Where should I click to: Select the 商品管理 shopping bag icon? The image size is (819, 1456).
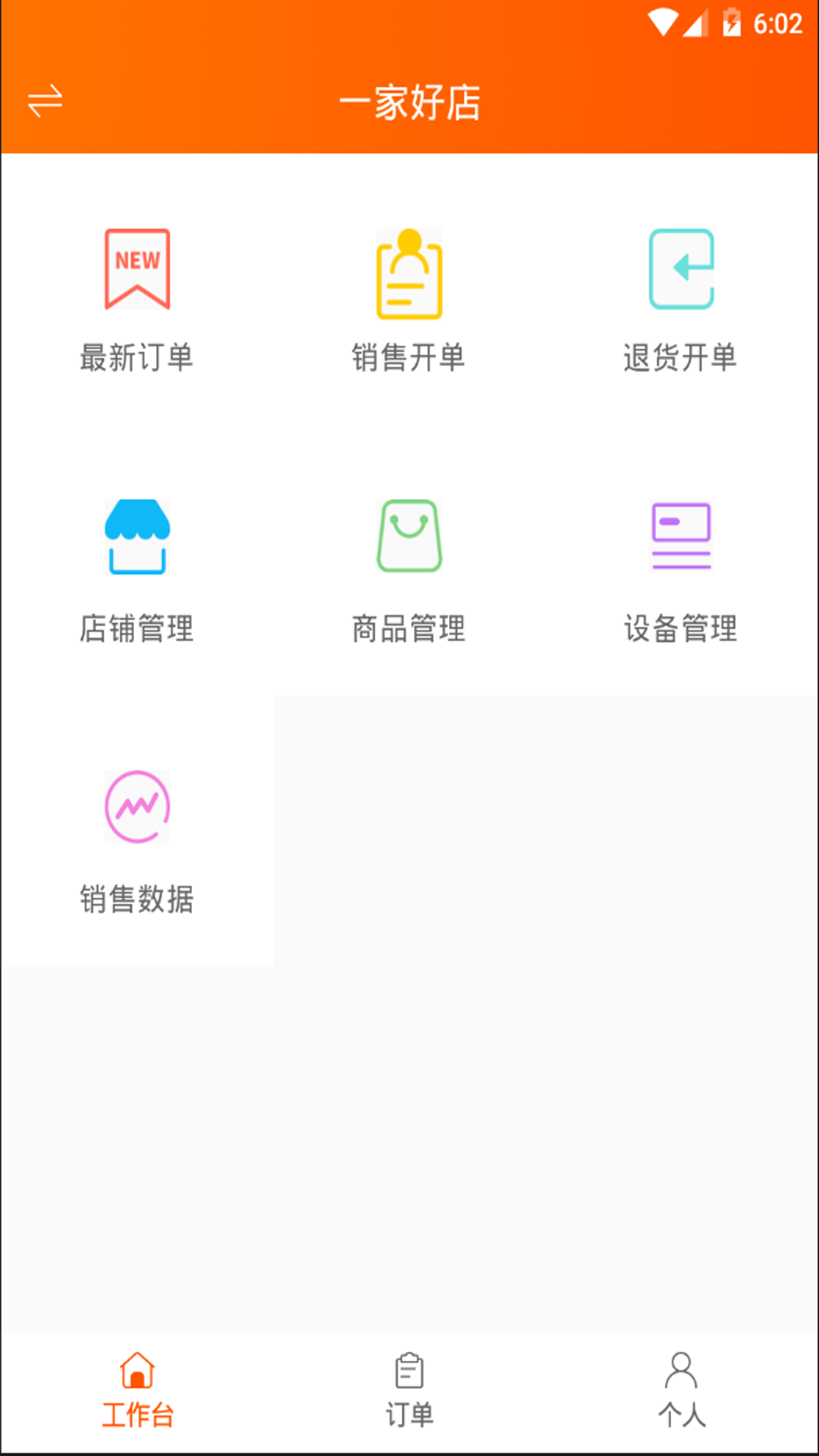409,536
